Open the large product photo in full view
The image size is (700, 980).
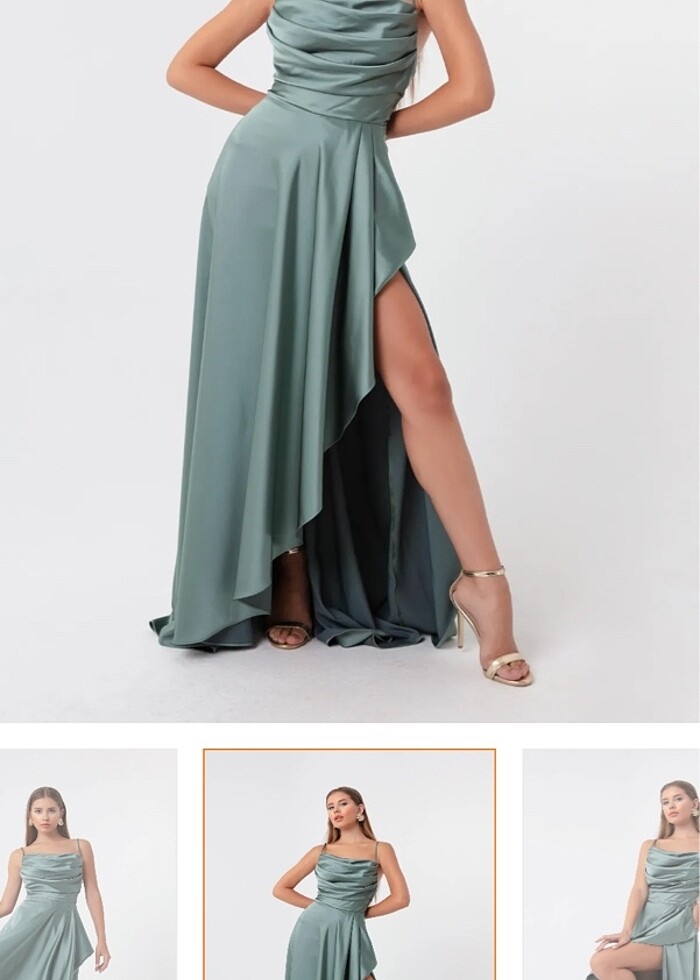[350, 360]
